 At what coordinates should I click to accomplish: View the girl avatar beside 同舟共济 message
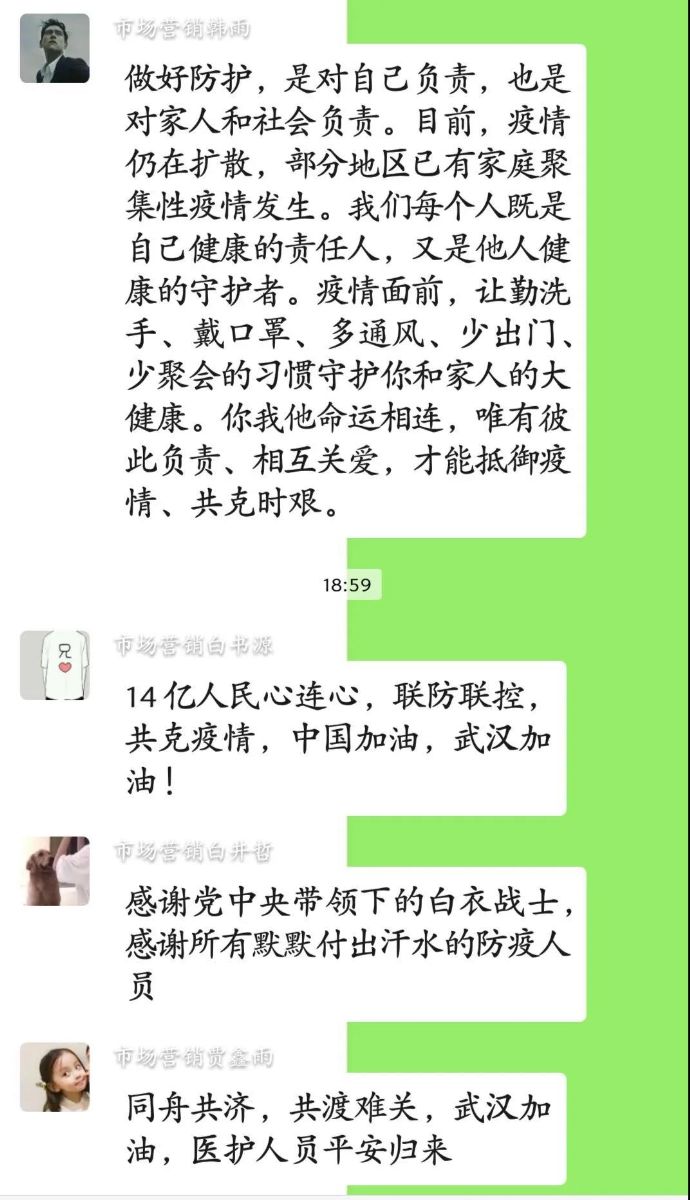[54, 1077]
